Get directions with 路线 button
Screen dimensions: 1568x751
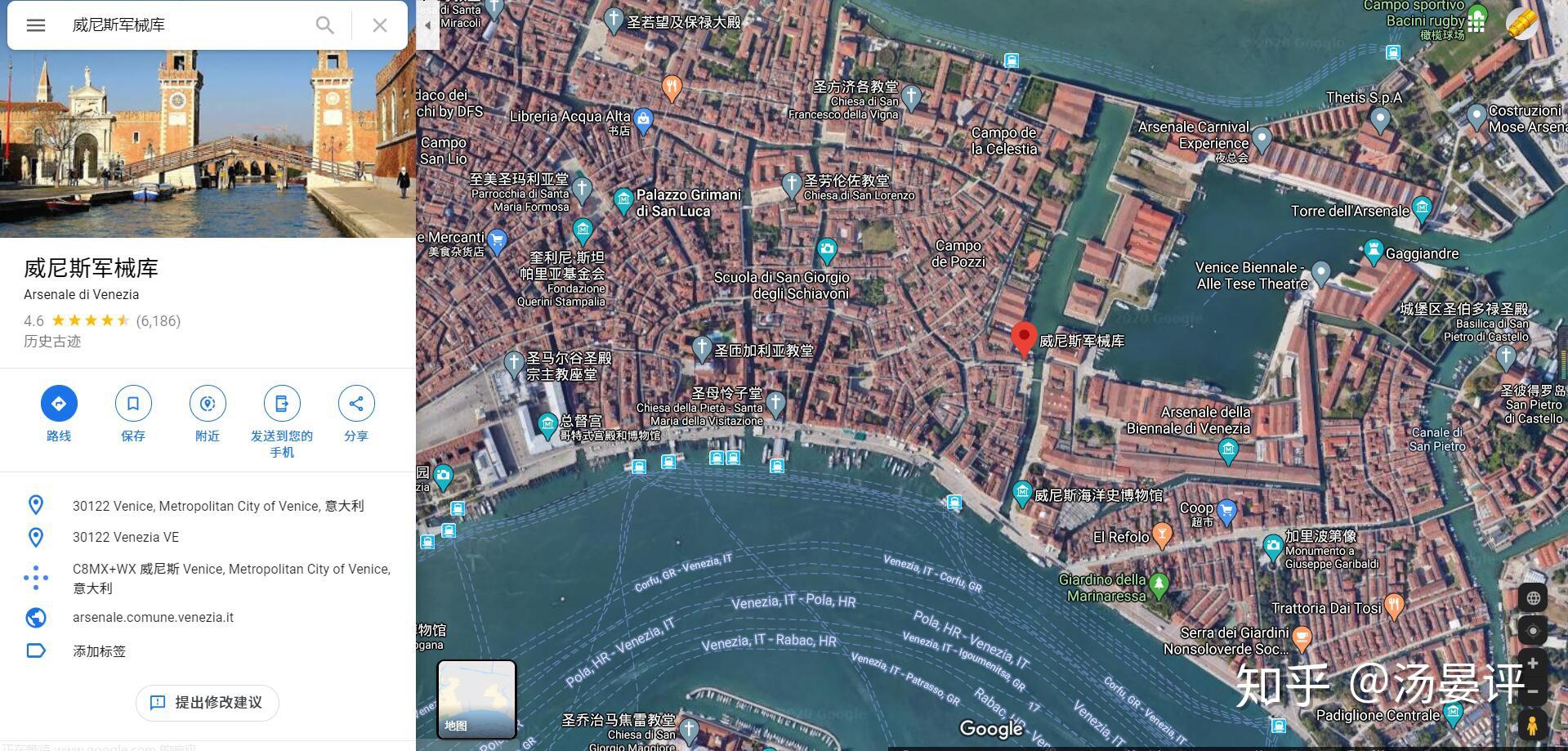pos(59,404)
